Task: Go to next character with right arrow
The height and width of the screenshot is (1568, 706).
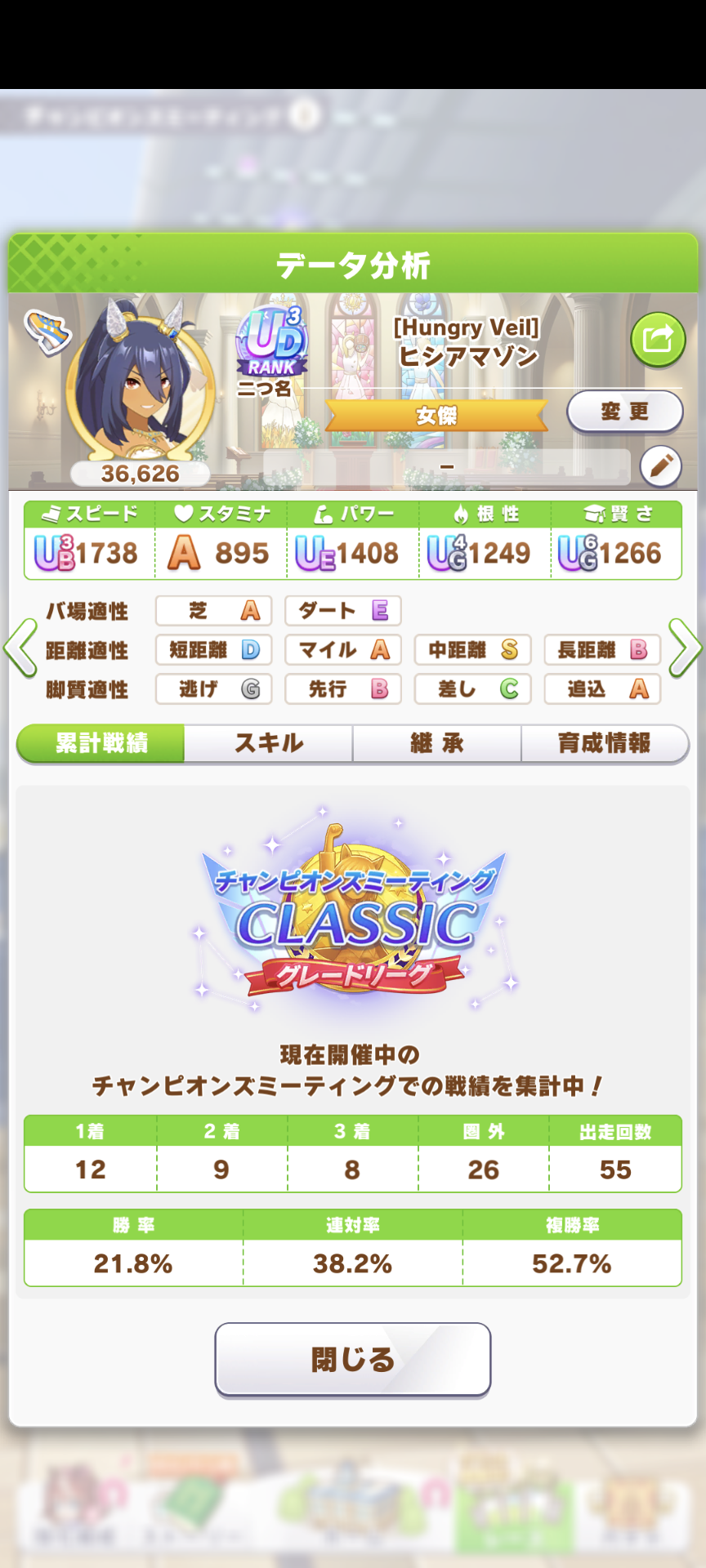Action: [685, 648]
